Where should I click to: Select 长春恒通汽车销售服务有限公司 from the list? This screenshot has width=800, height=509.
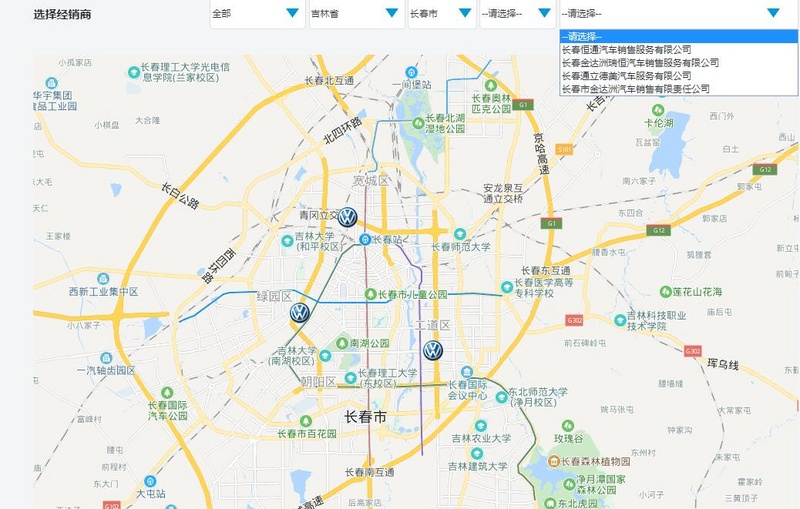coord(626,49)
